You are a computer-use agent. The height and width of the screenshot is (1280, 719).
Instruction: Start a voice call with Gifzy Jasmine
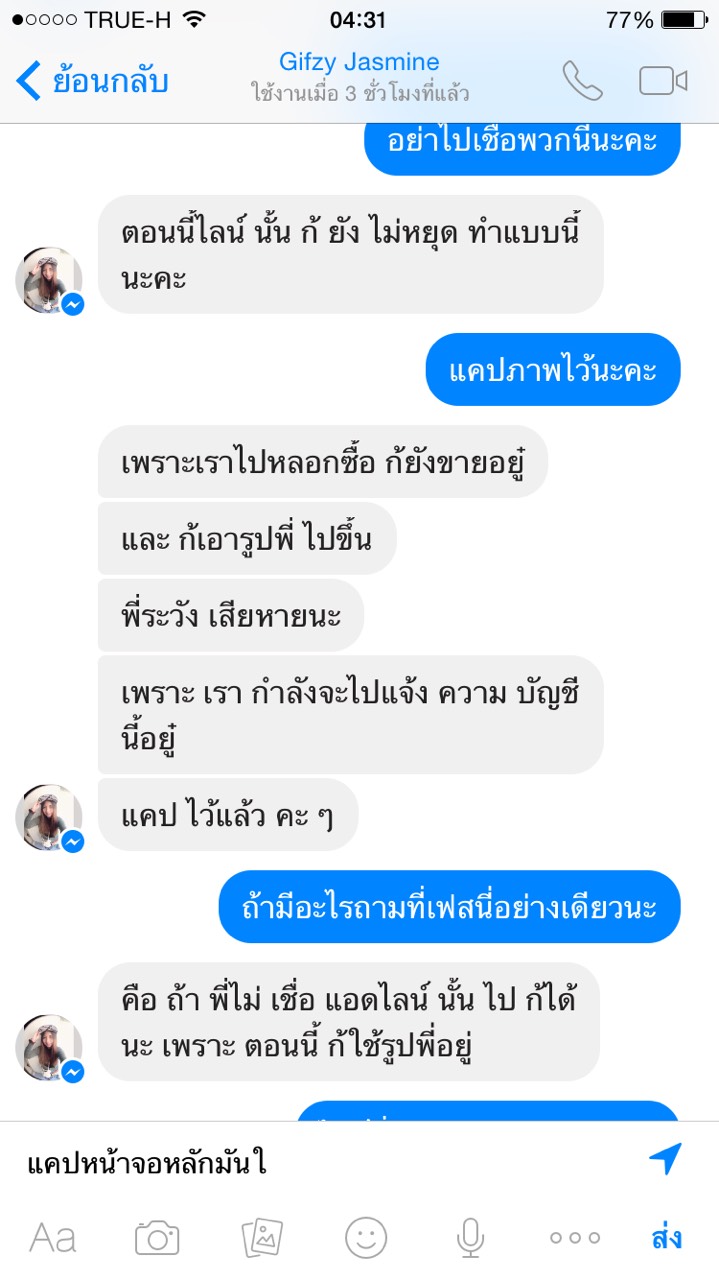(582, 80)
